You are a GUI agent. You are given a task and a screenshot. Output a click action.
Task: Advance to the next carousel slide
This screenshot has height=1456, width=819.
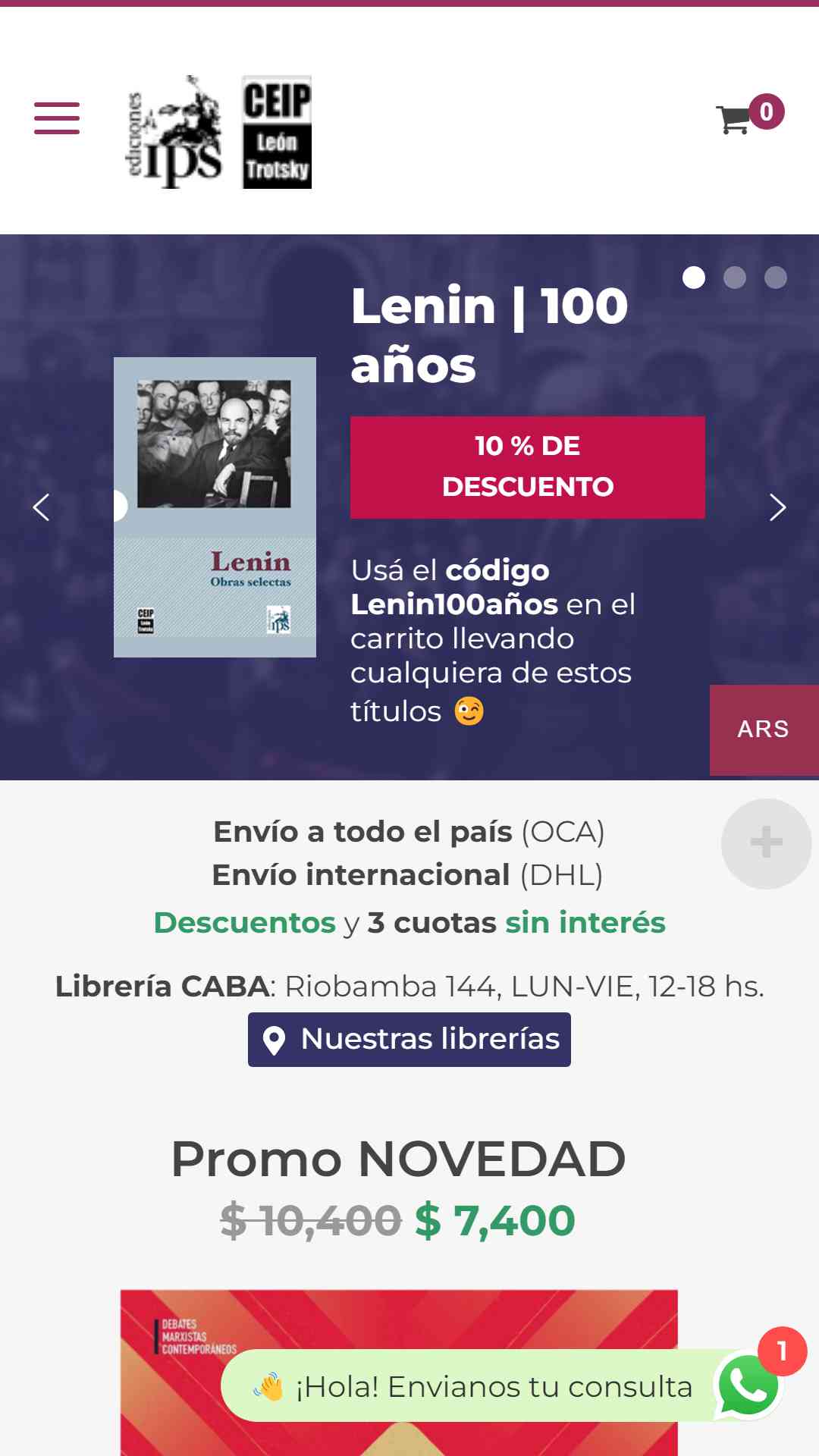pos(777,507)
